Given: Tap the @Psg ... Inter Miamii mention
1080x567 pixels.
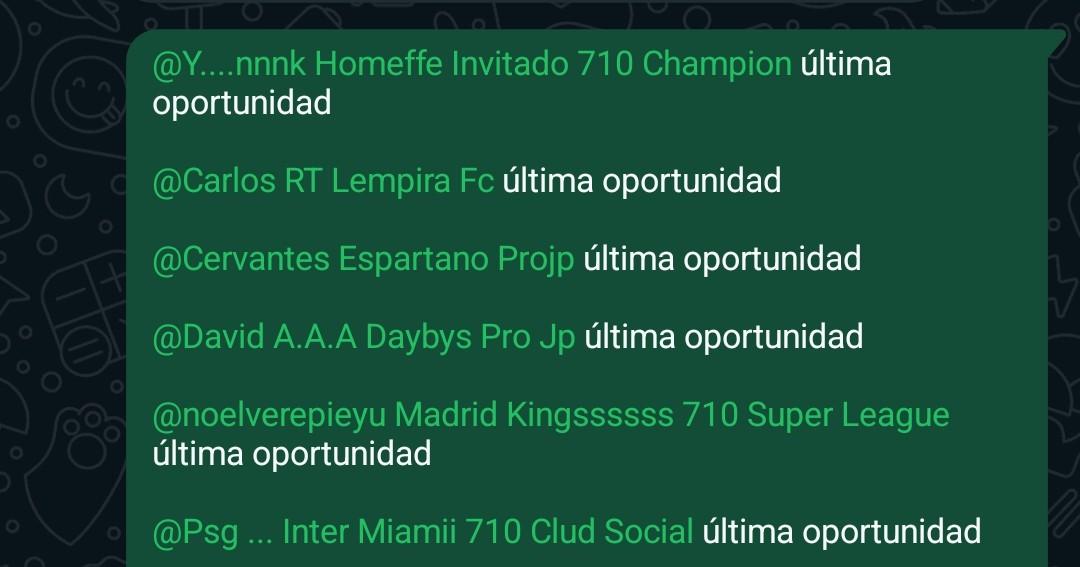Looking at the screenshot, I should coord(422,531).
